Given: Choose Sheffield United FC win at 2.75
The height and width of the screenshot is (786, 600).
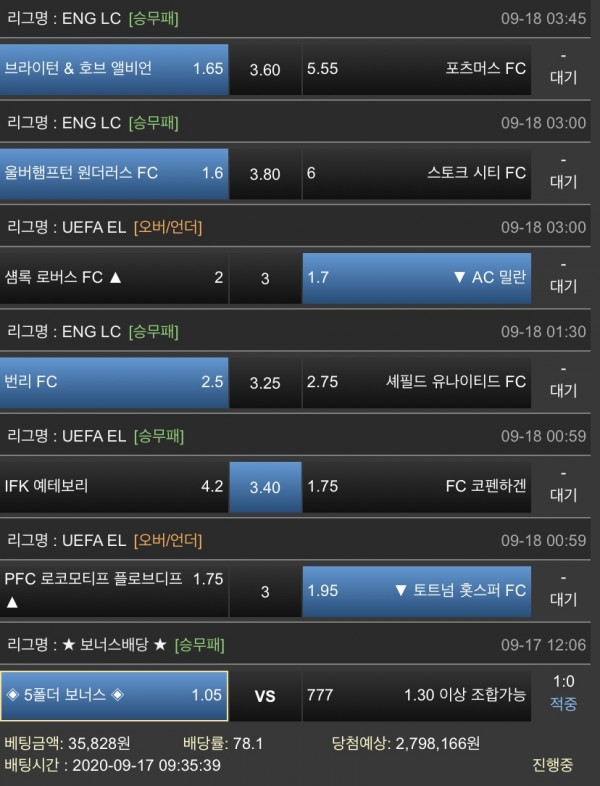Looking at the screenshot, I should point(417,382).
